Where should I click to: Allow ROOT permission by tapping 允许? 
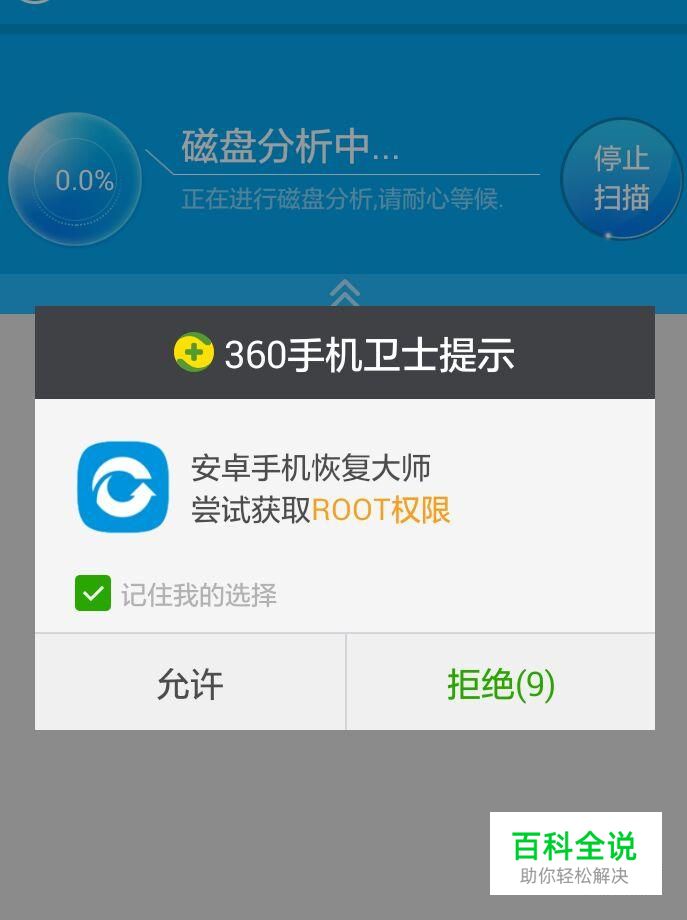190,684
